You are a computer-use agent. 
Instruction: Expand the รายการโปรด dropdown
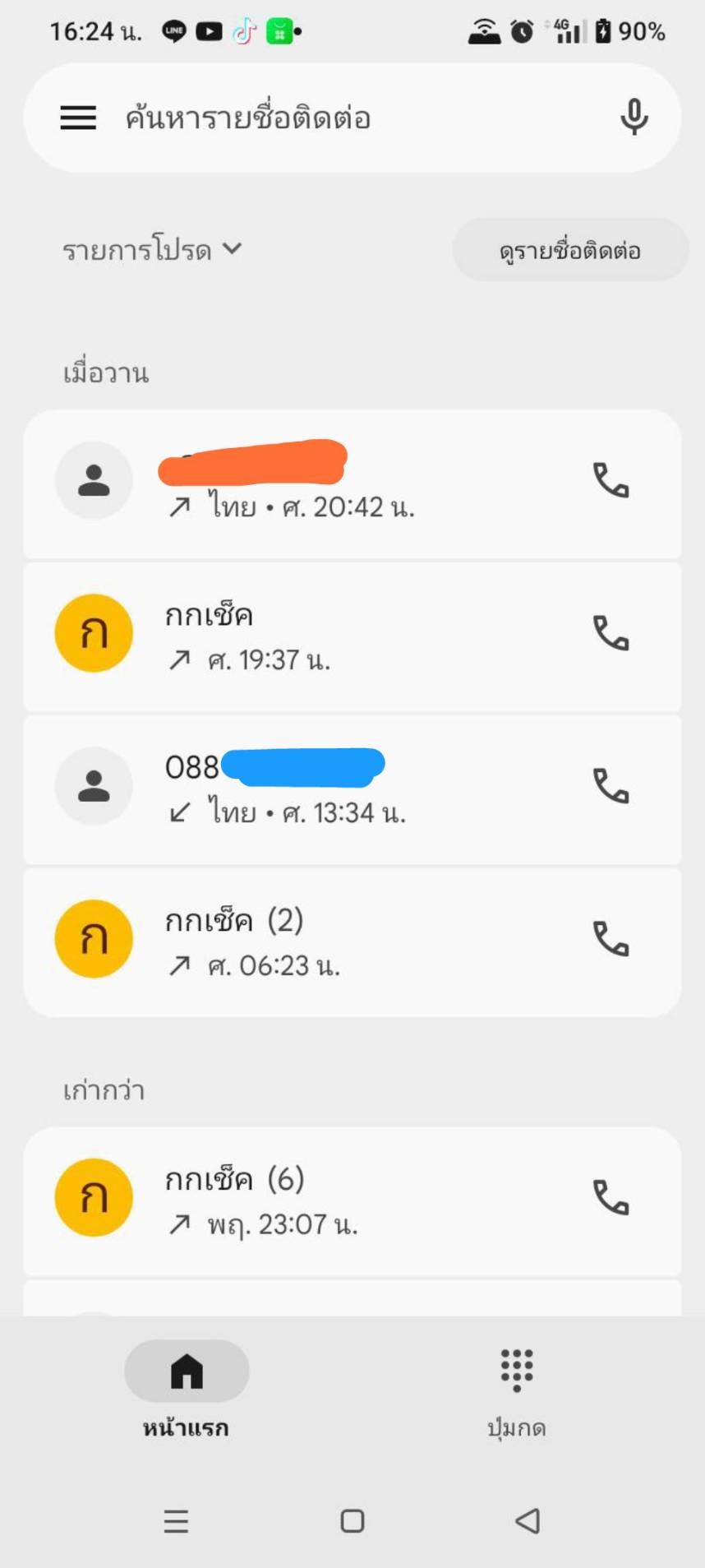(152, 250)
